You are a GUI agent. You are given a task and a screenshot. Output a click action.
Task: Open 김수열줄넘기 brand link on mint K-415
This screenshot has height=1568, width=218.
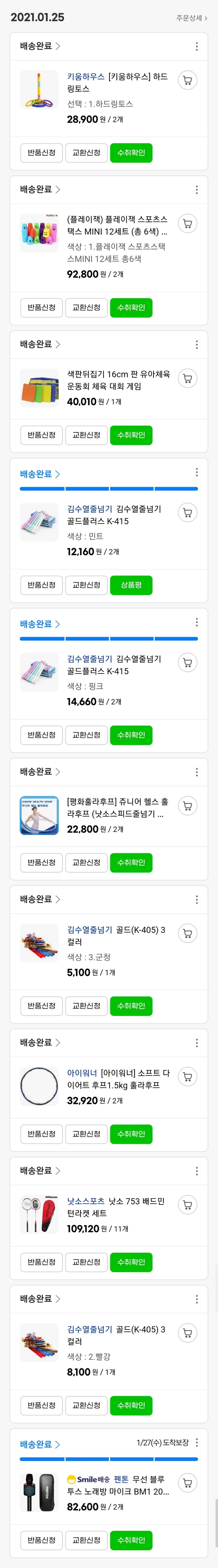tap(89, 509)
